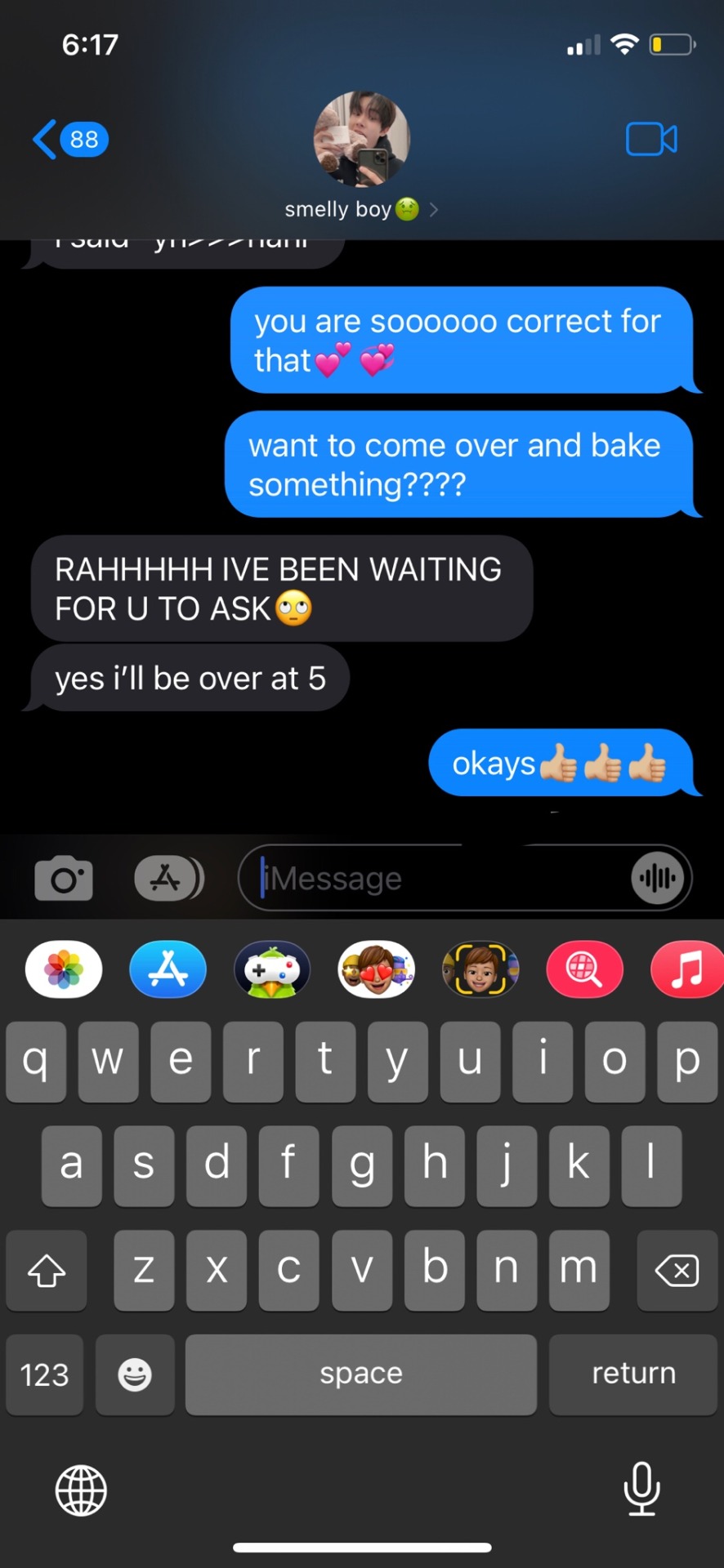Switch keyboard language with the globe
724x1568 pixels.
tap(81, 1490)
